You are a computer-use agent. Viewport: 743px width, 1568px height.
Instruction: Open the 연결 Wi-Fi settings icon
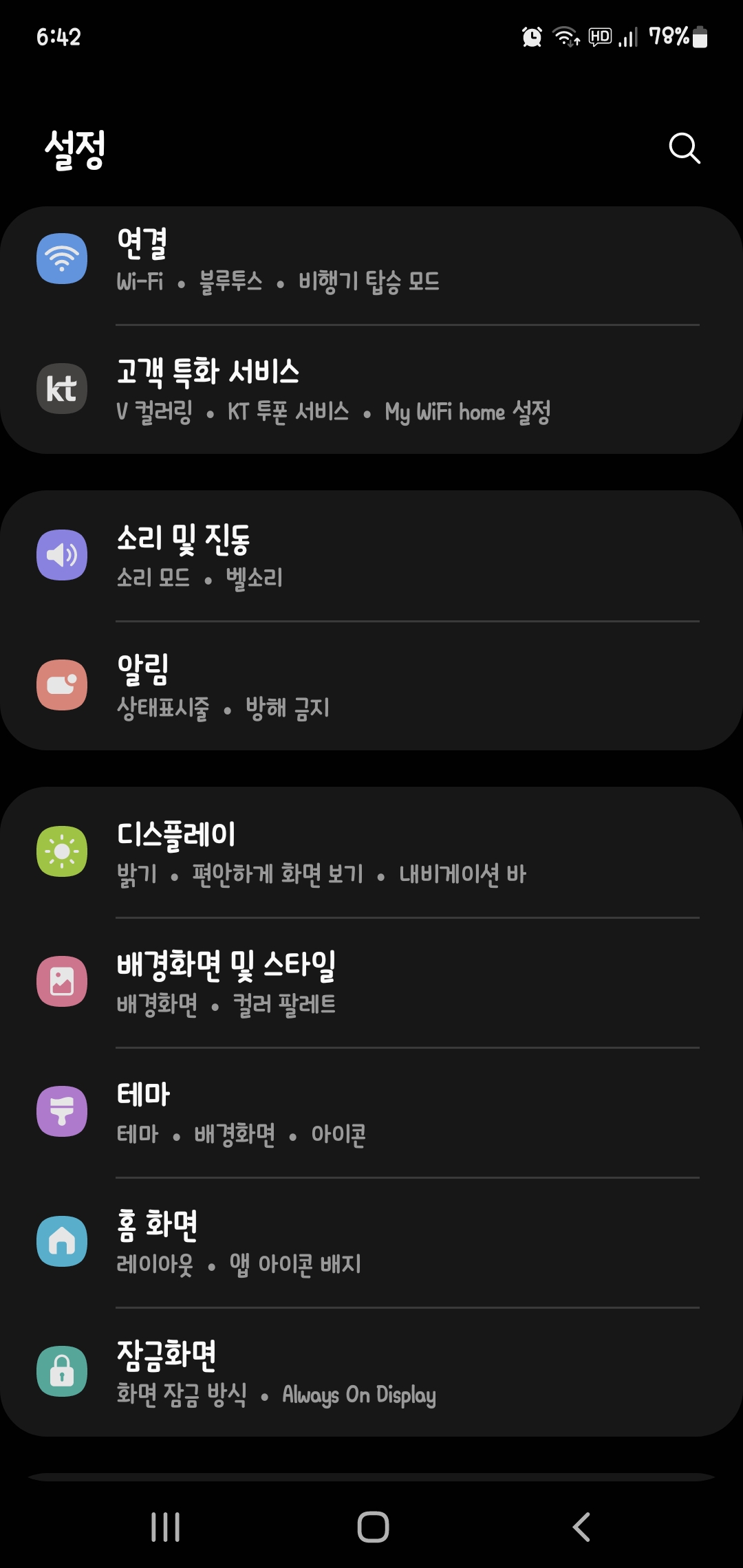pos(62,259)
